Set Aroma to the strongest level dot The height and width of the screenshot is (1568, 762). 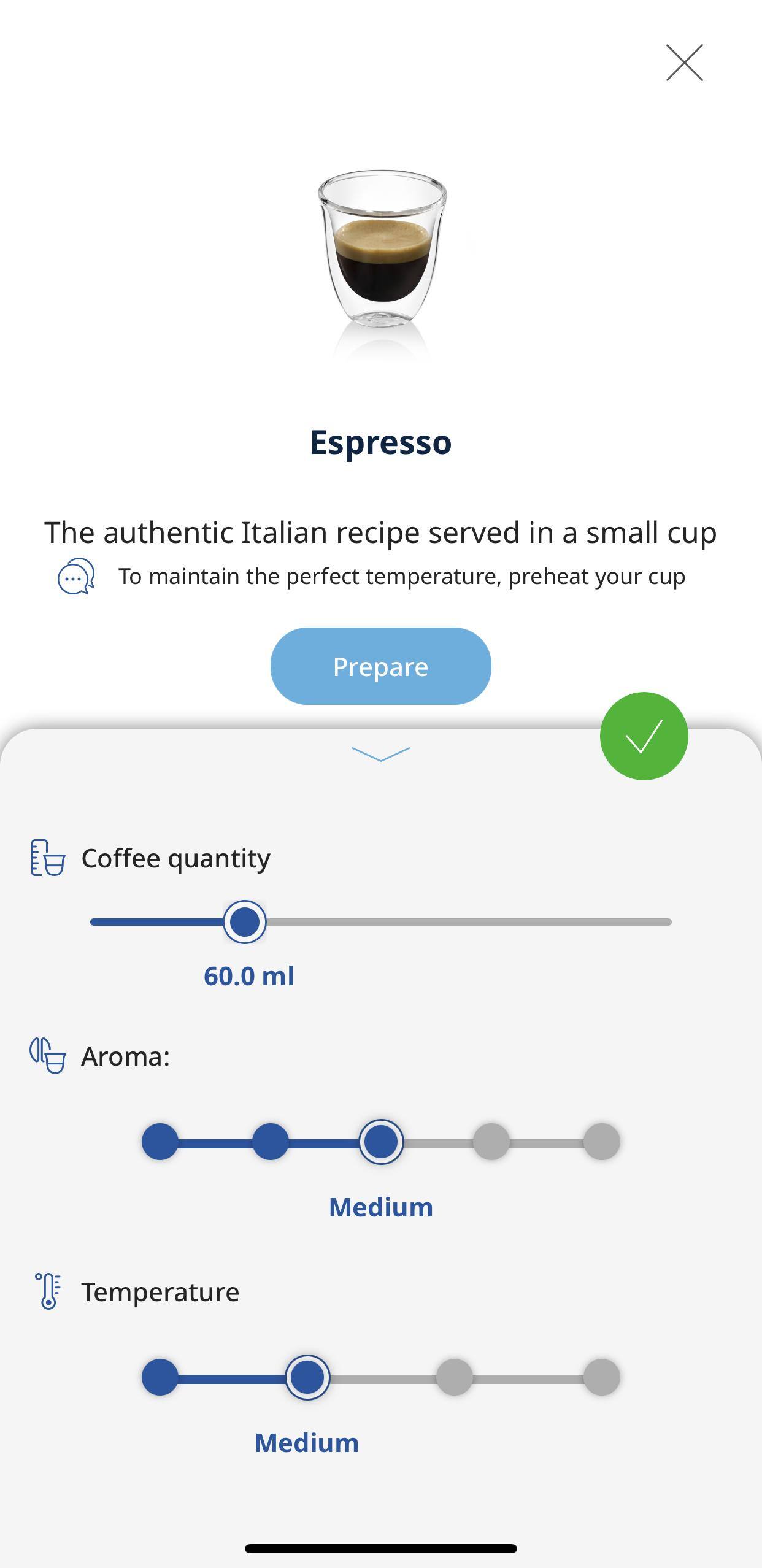[x=601, y=1142]
